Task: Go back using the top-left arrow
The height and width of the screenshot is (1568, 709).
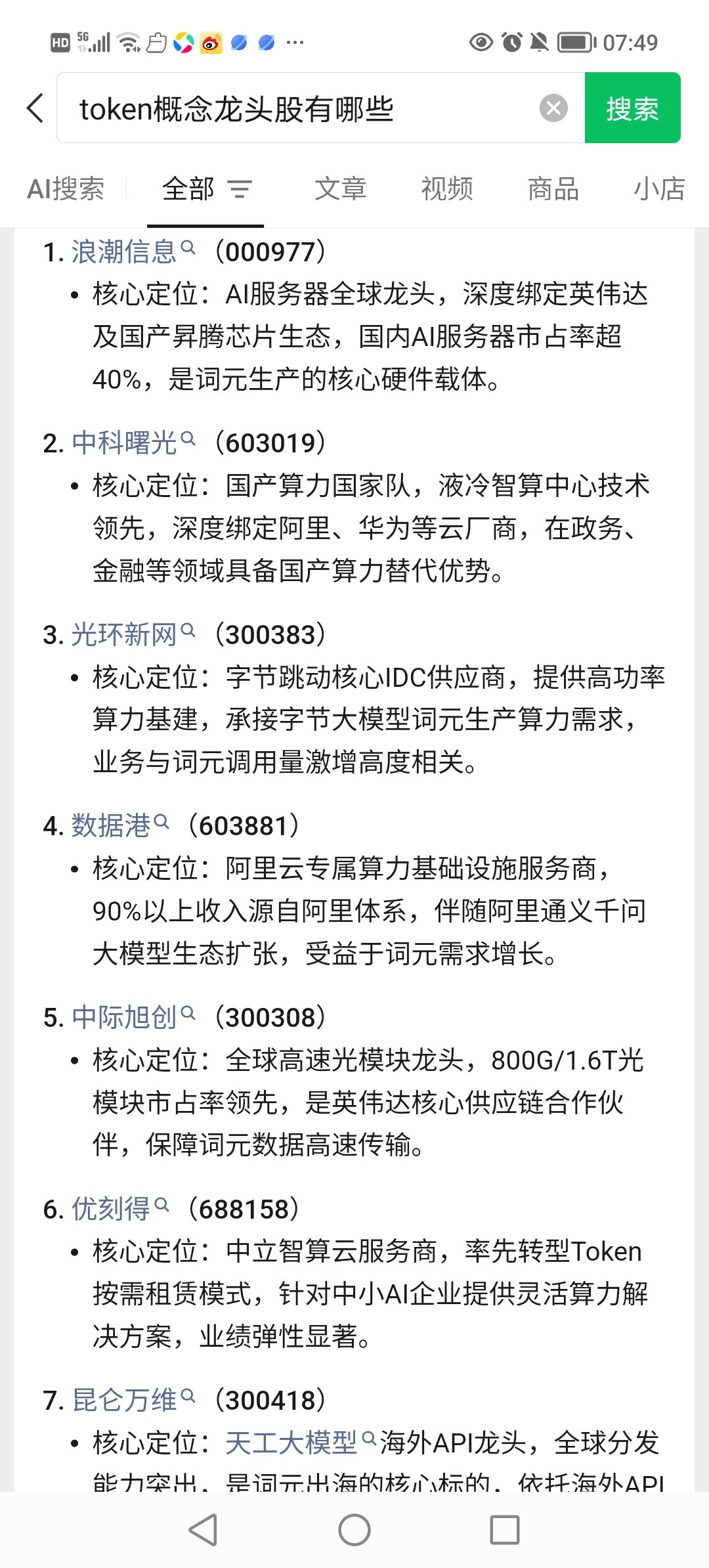Action: 35,108
